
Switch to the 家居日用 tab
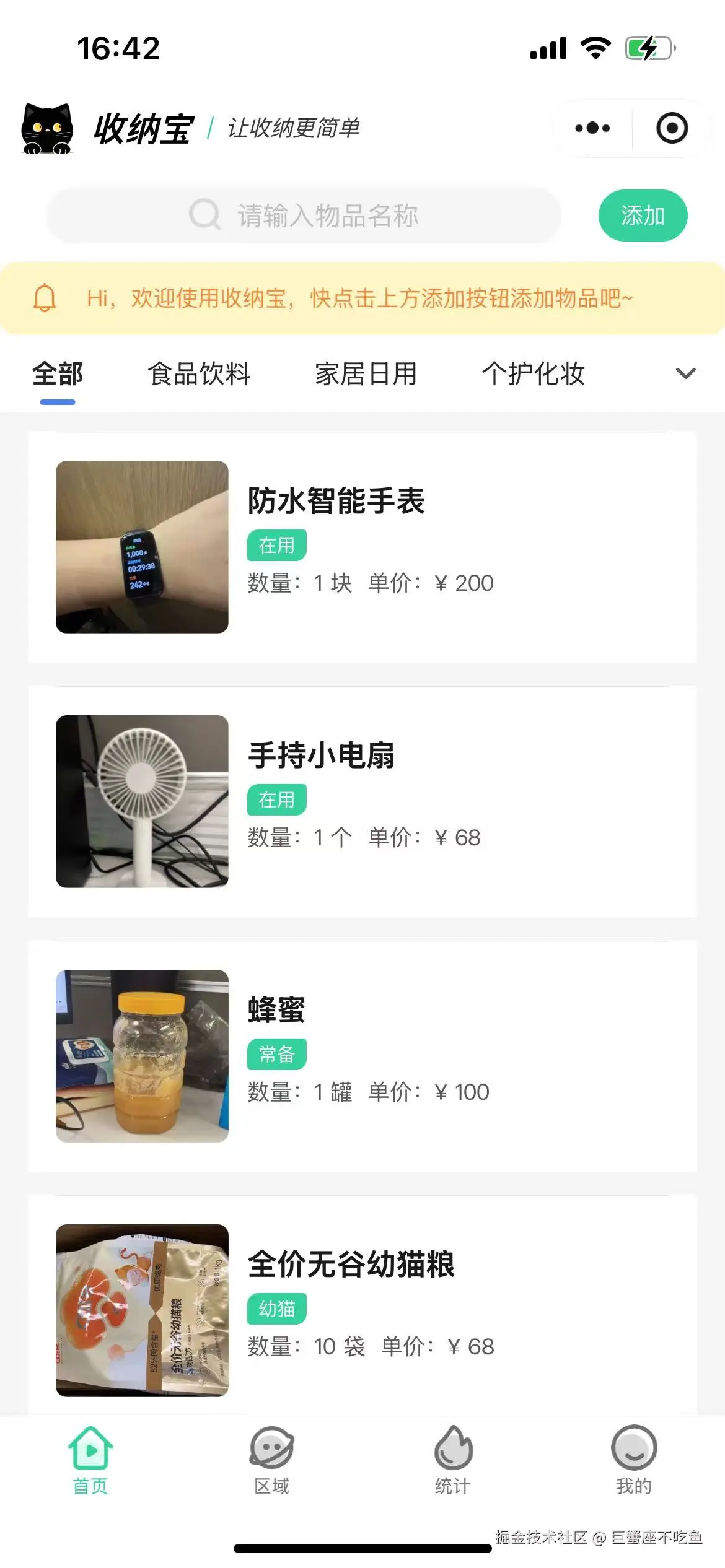(x=366, y=374)
